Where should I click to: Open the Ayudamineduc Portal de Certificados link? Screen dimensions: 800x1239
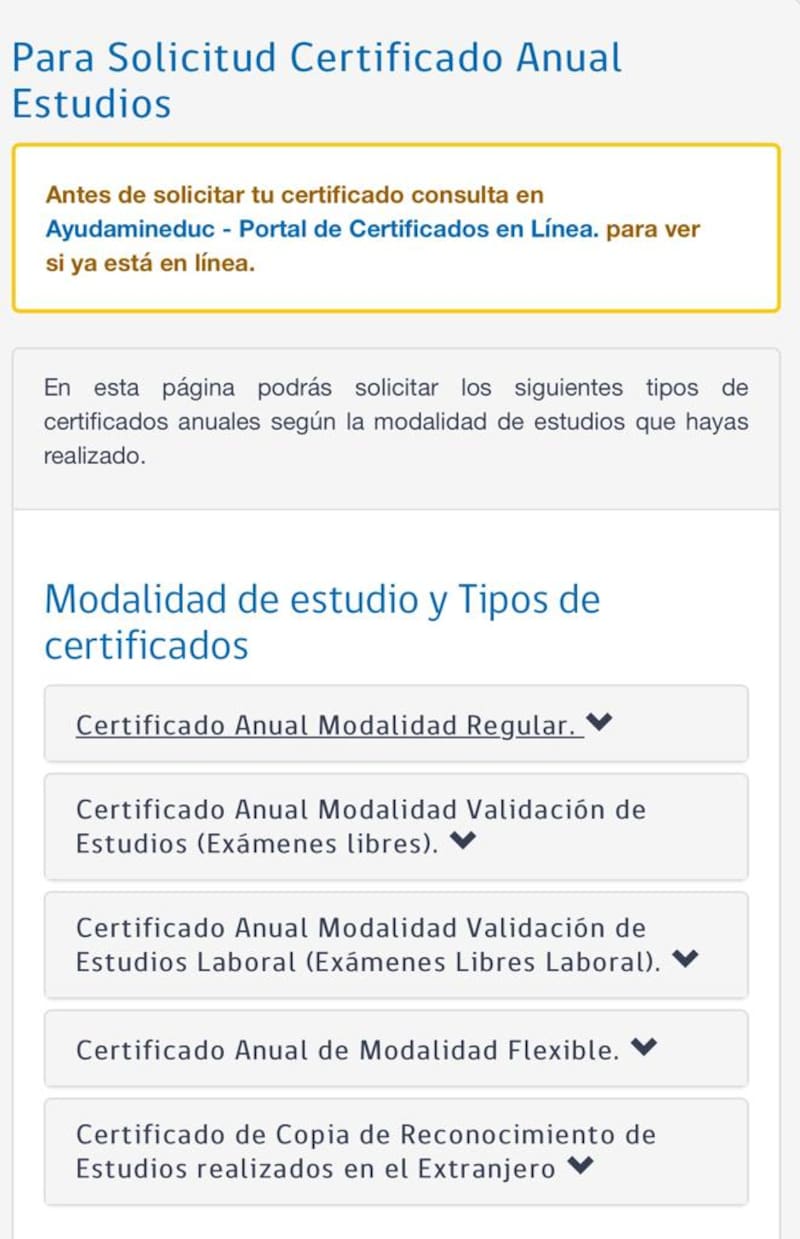(320, 229)
